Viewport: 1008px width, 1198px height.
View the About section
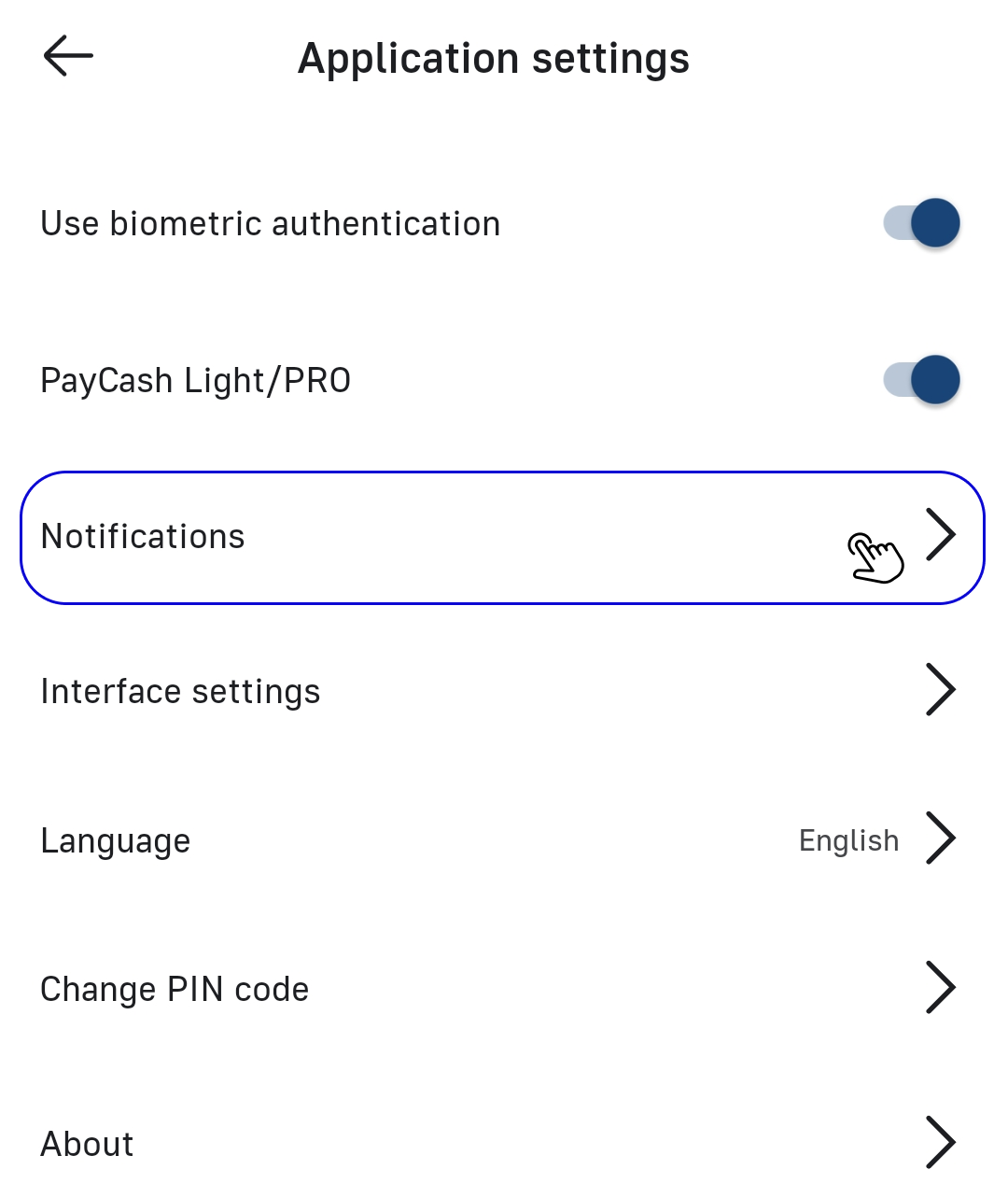502,1143
